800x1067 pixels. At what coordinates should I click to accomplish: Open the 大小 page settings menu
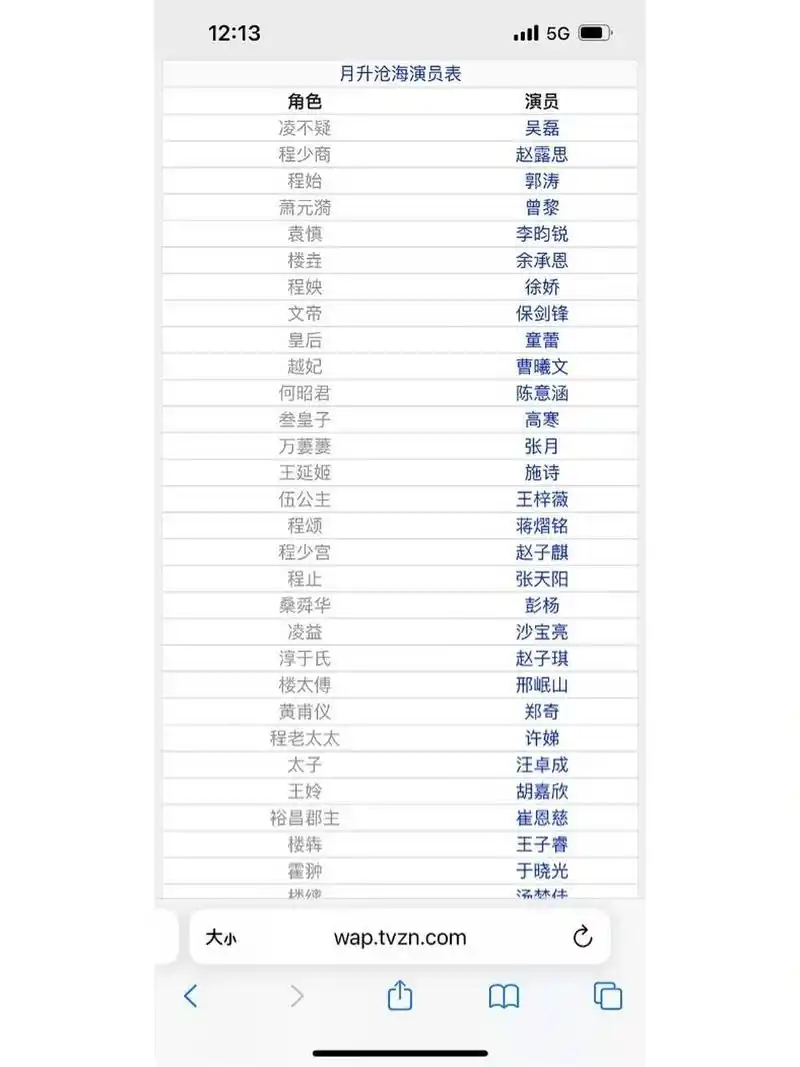(x=221, y=938)
